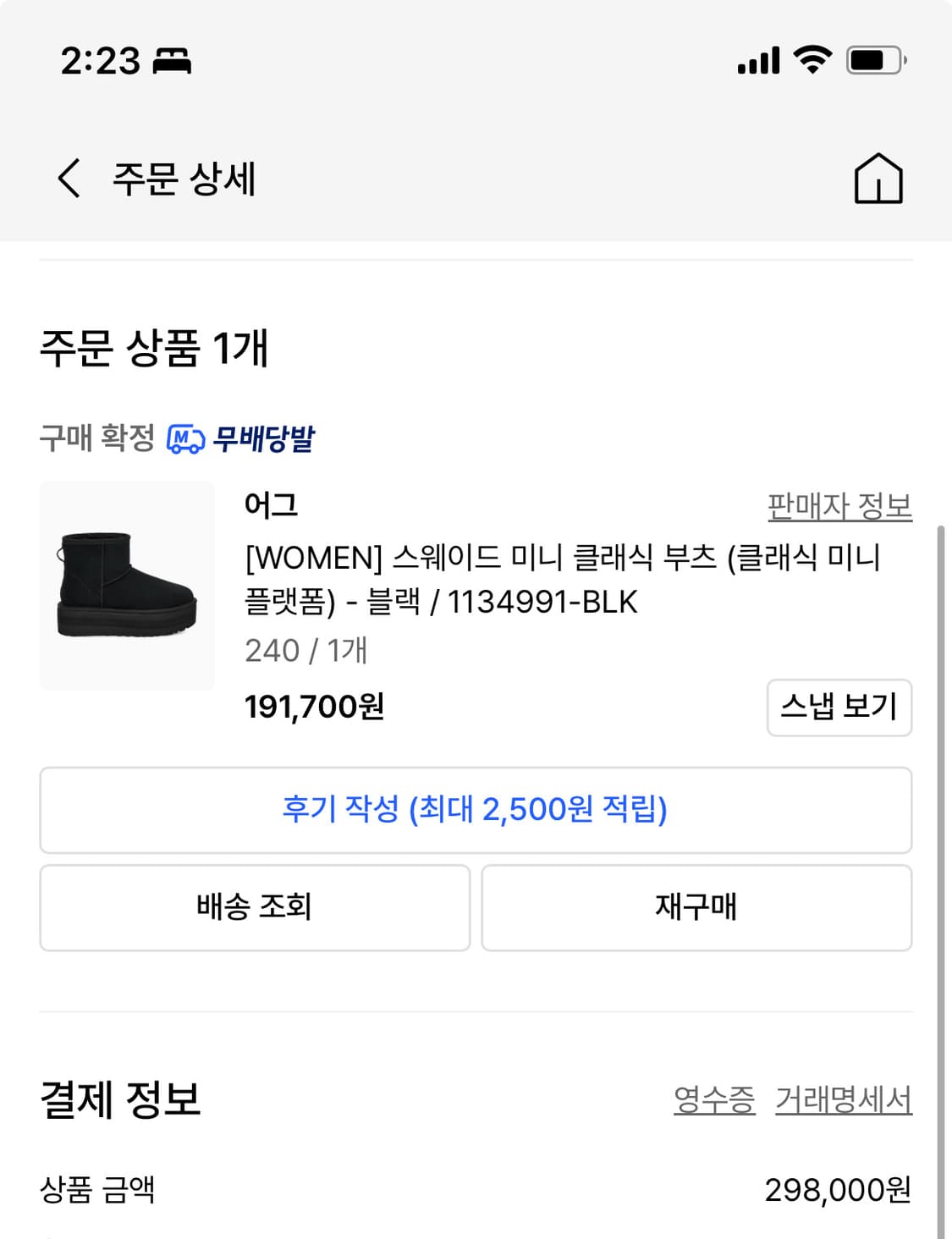Open the home screen via house icon
This screenshot has height=1239, width=952.
pos(880,179)
